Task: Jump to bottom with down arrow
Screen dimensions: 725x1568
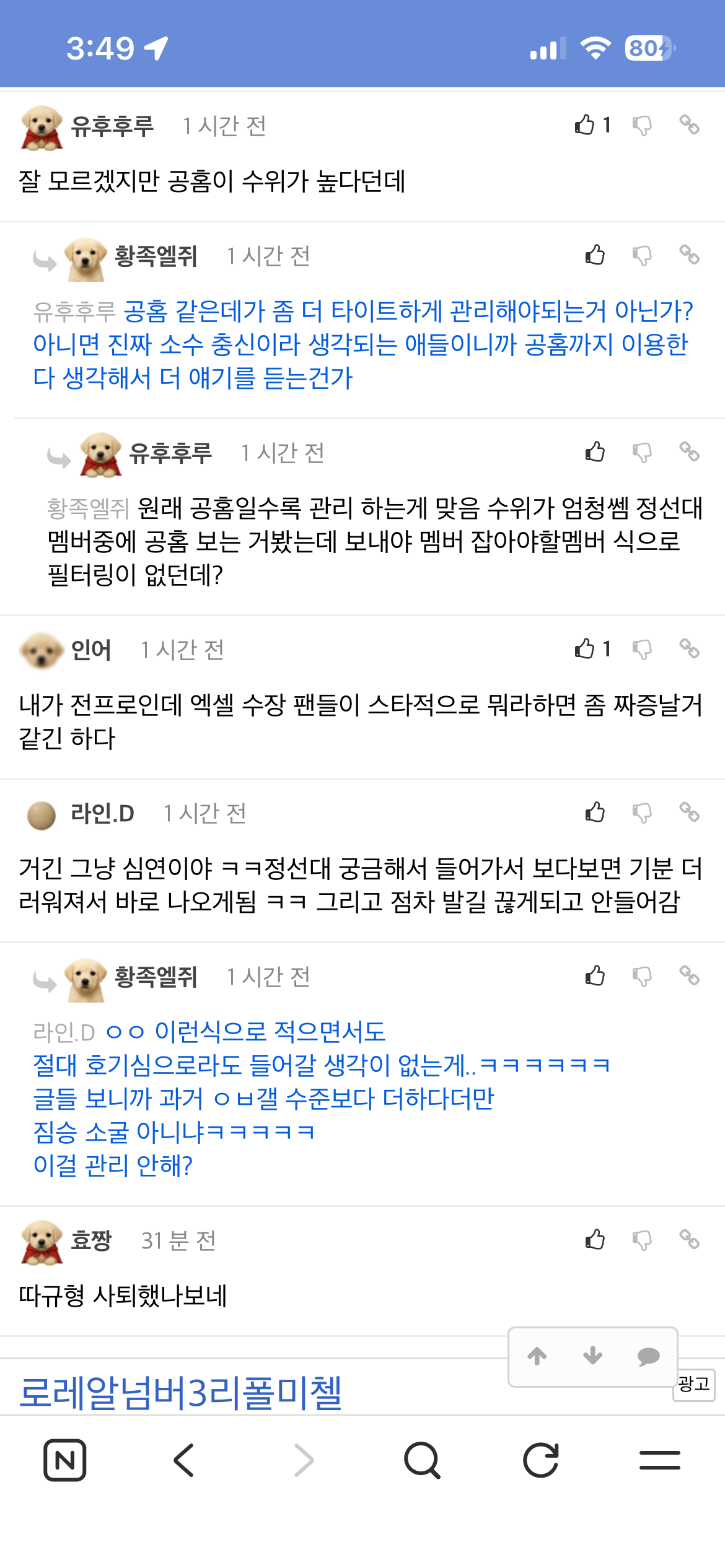Action: [x=593, y=1356]
